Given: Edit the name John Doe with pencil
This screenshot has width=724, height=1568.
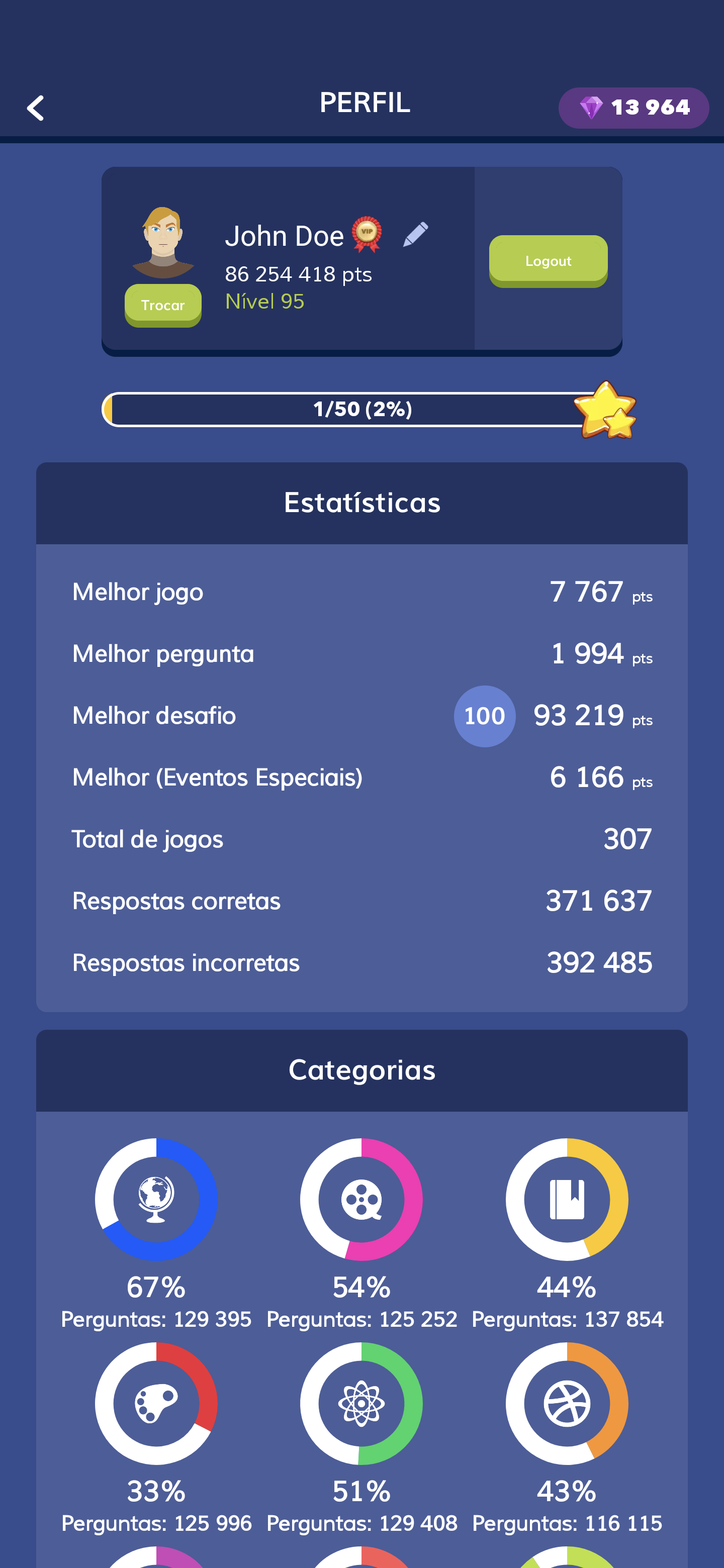Looking at the screenshot, I should 416,234.
